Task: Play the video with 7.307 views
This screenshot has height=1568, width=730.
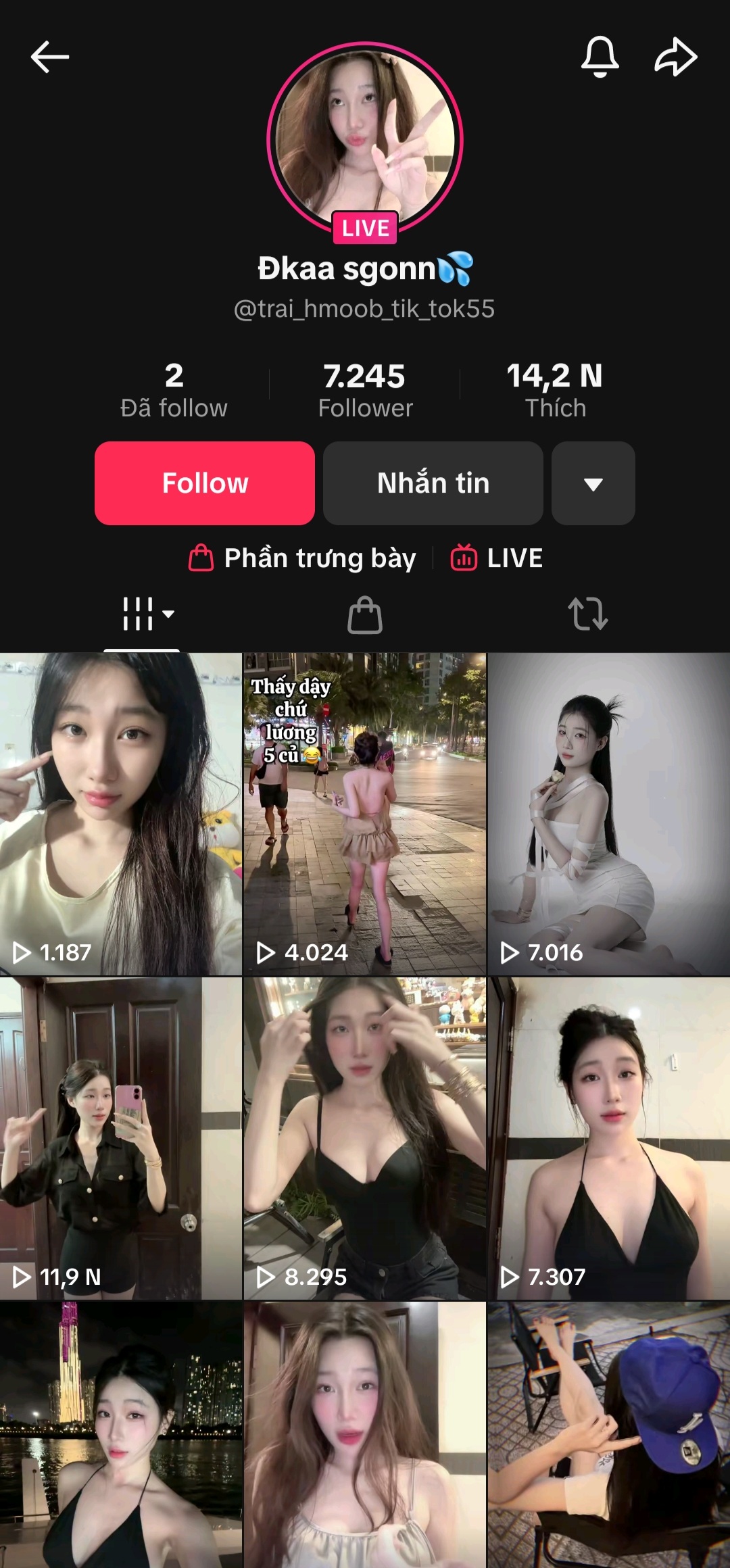Action: pyautogui.click(x=609, y=1138)
